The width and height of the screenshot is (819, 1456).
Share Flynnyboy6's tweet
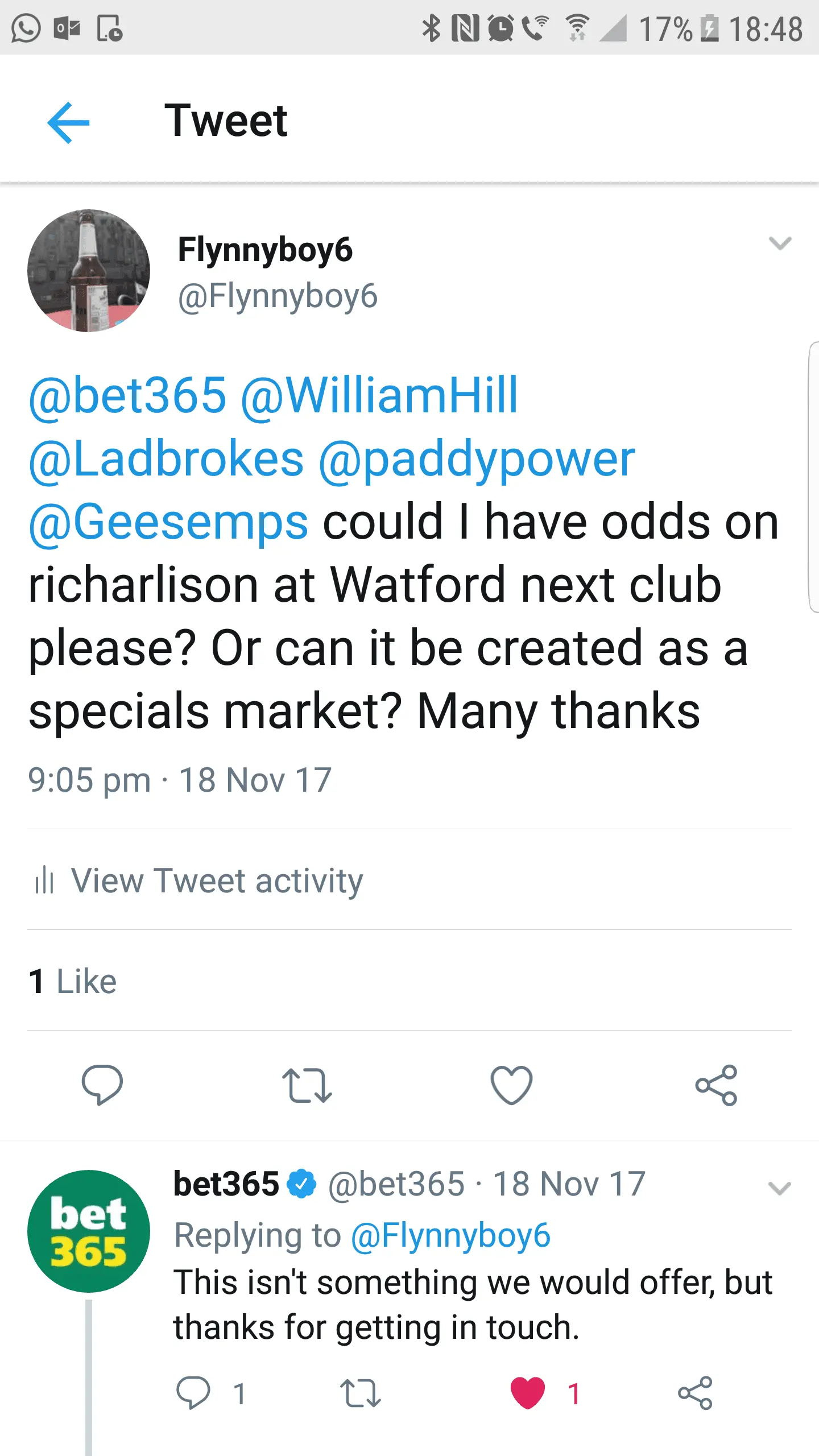[716, 1085]
